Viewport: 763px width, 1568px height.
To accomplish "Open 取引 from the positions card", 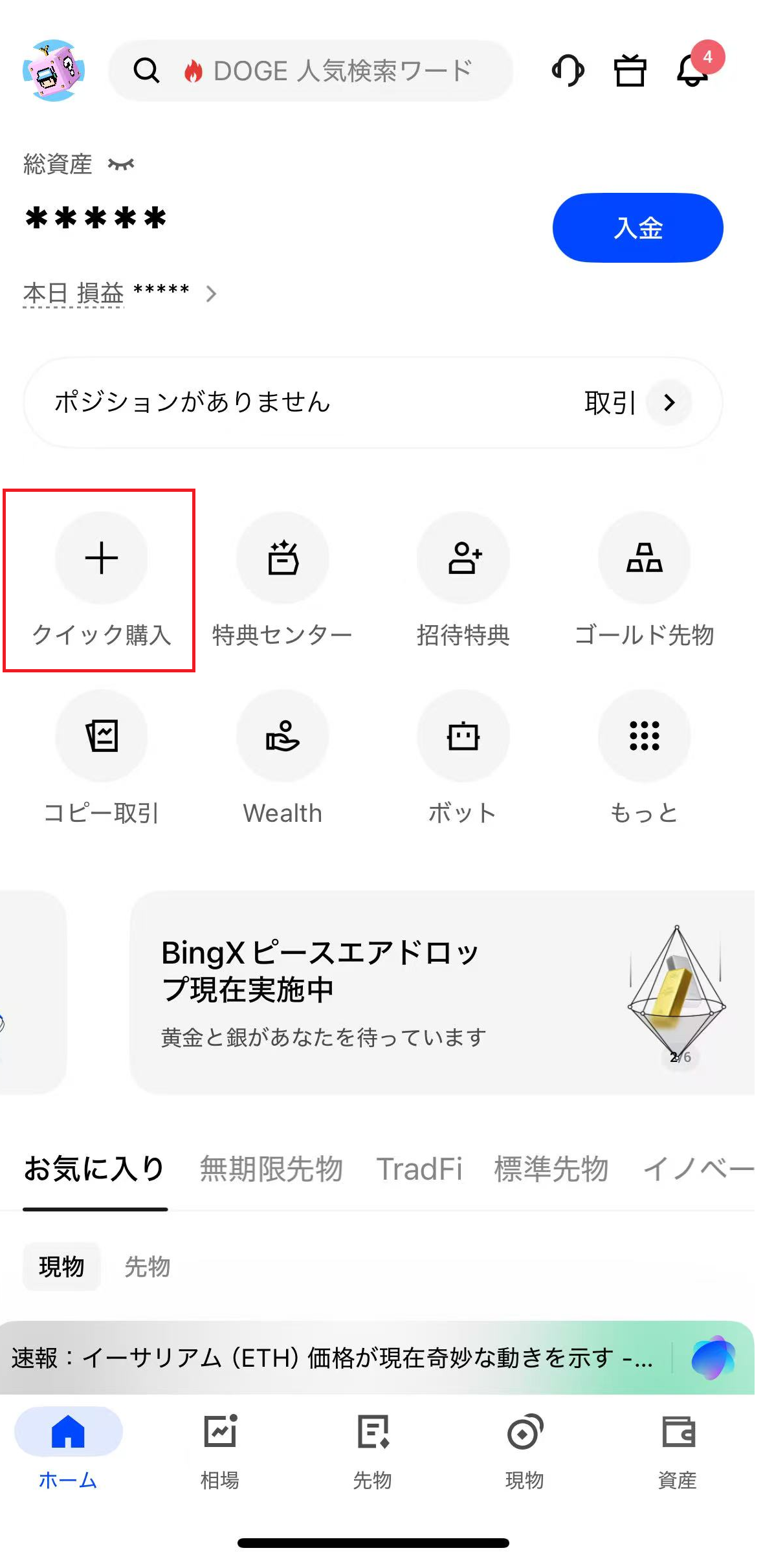I will click(636, 403).
